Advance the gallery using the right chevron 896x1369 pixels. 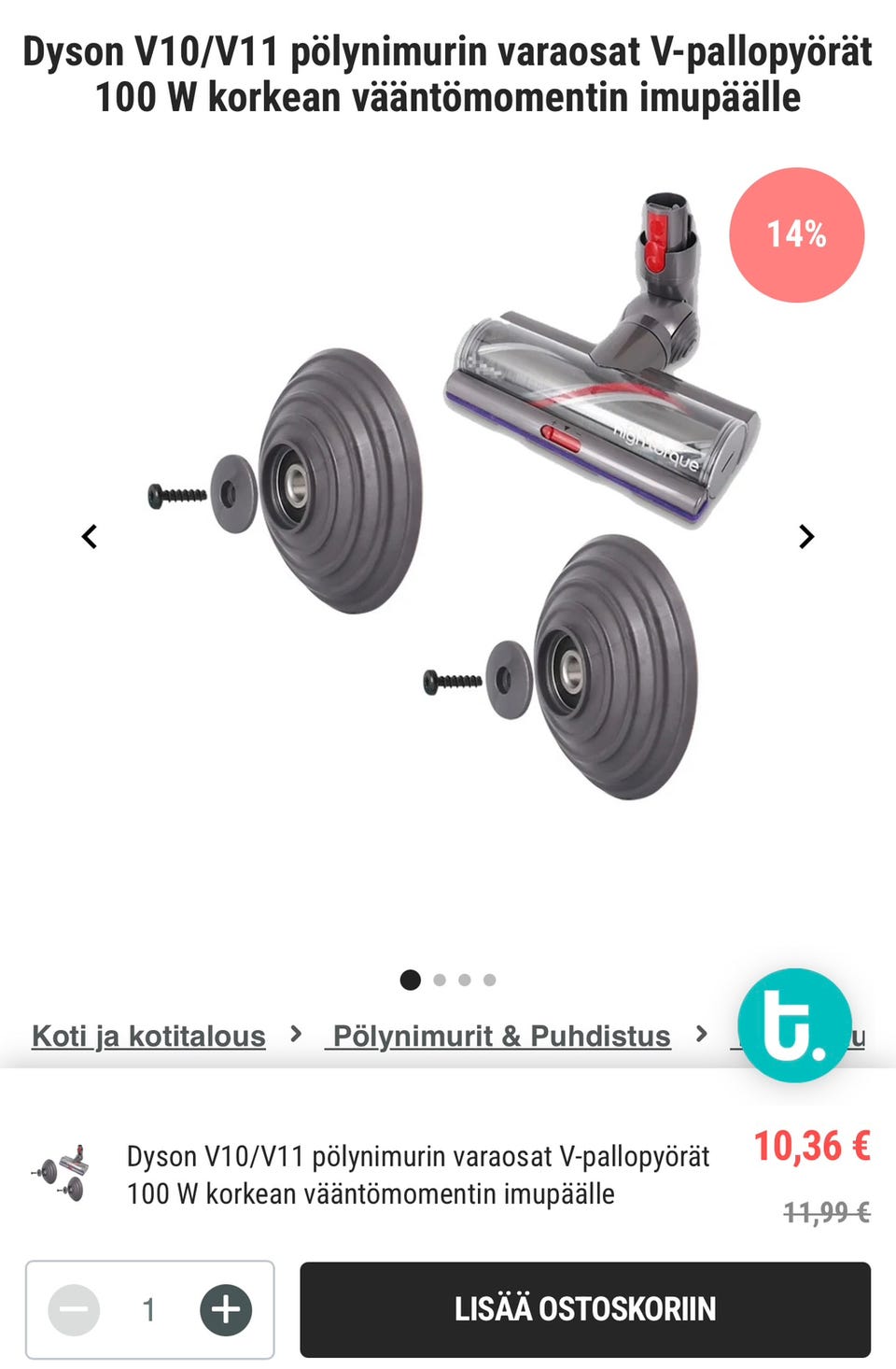click(x=806, y=536)
